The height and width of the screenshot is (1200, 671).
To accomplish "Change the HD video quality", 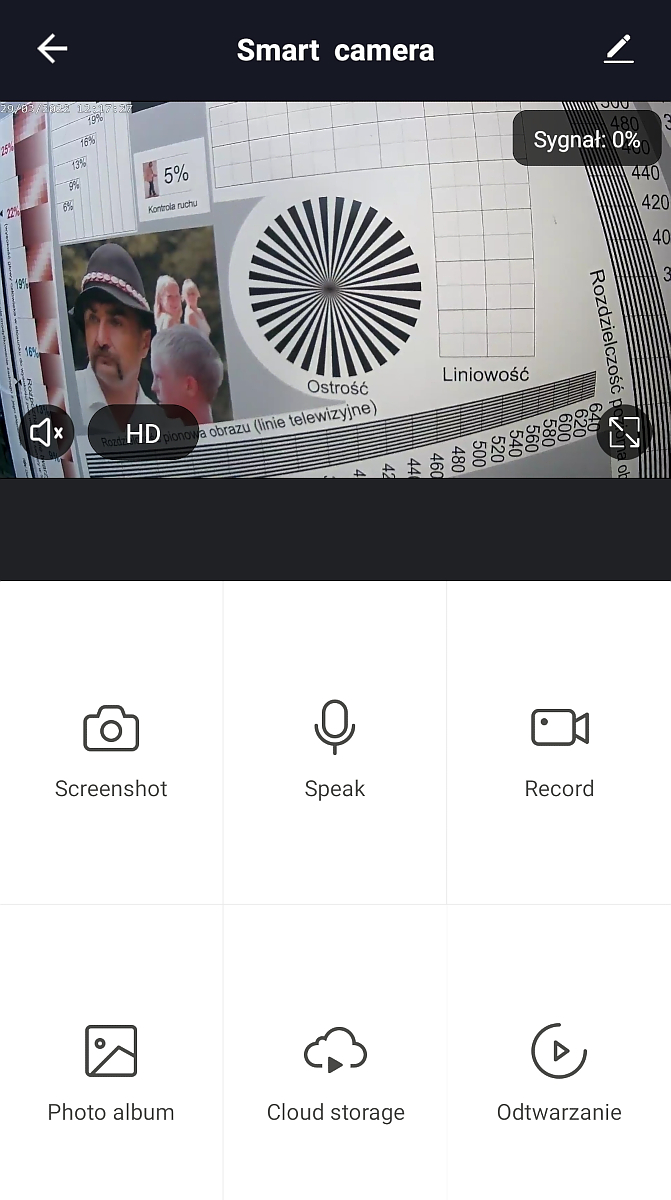I will (143, 433).
